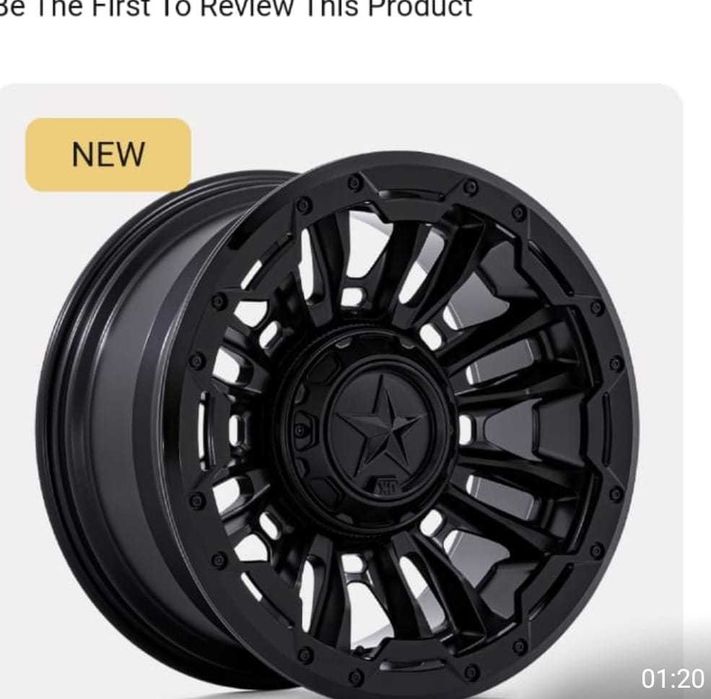Viewport: 711px width, 699px height.
Task: Open the Be The First To Review link
Action: [235, 10]
